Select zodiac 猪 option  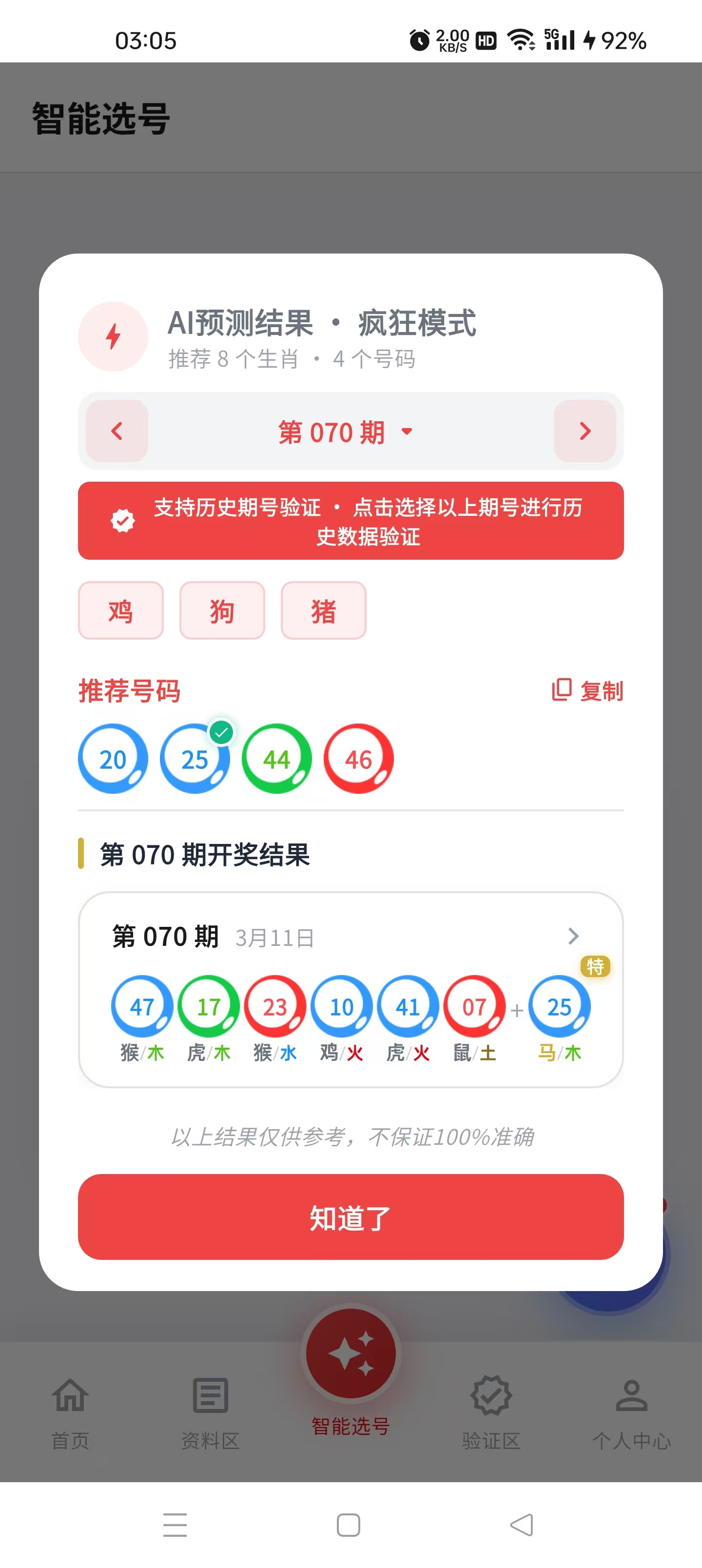click(x=323, y=610)
